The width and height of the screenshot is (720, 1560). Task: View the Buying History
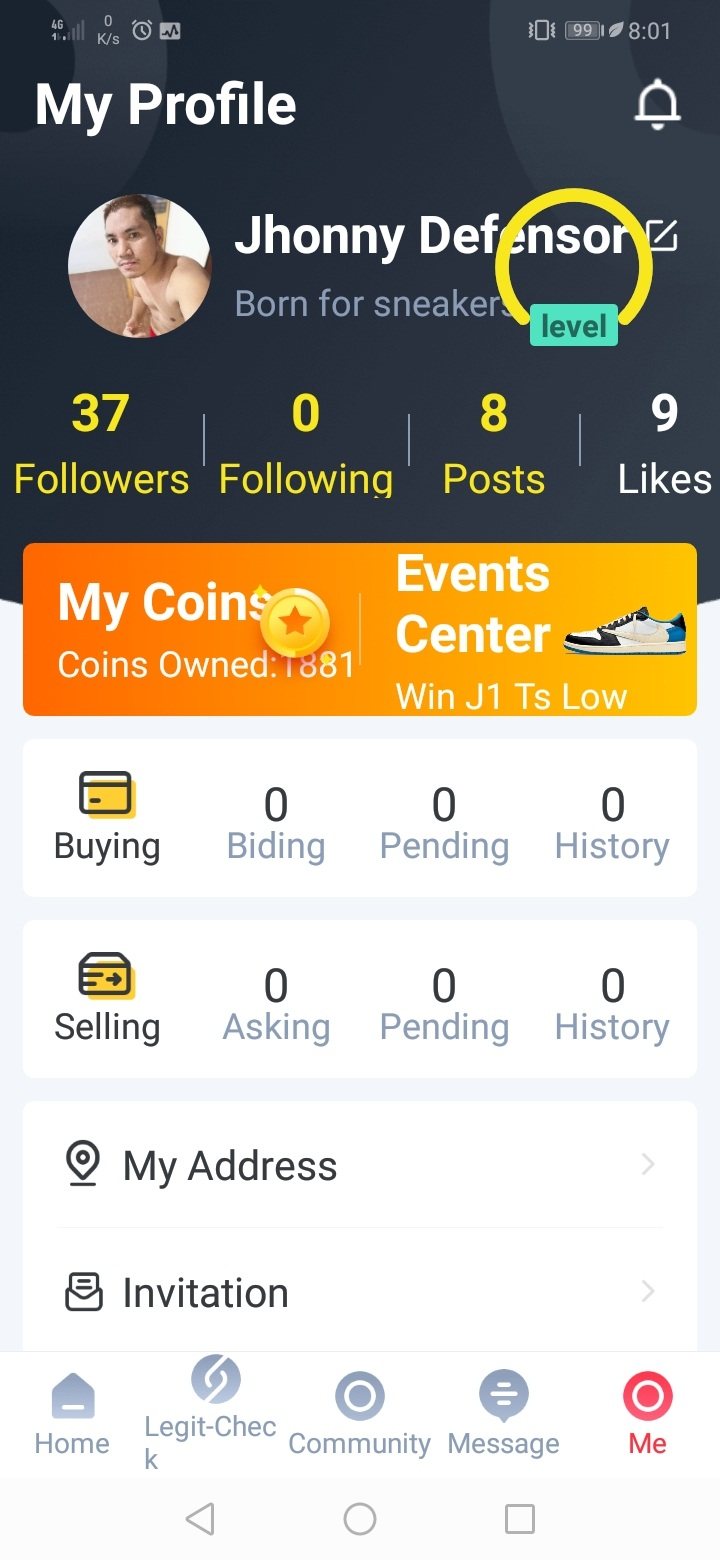612,824
